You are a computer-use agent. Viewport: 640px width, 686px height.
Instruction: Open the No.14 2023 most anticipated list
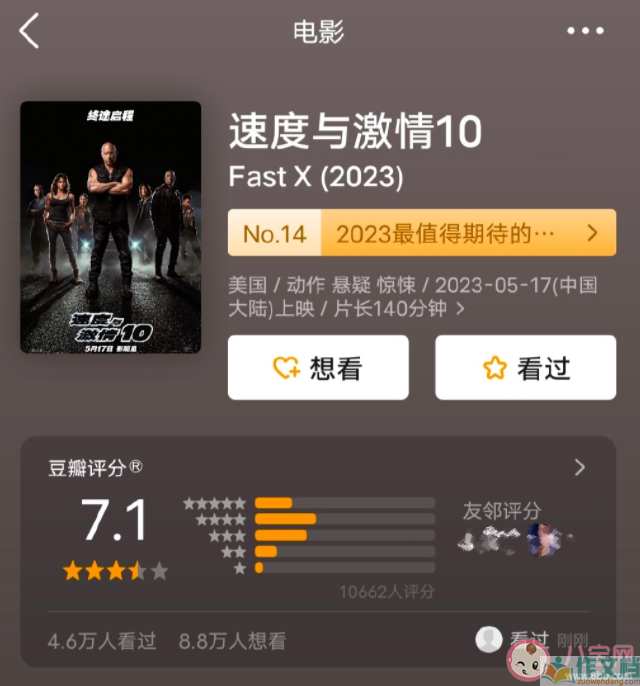point(421,234)
